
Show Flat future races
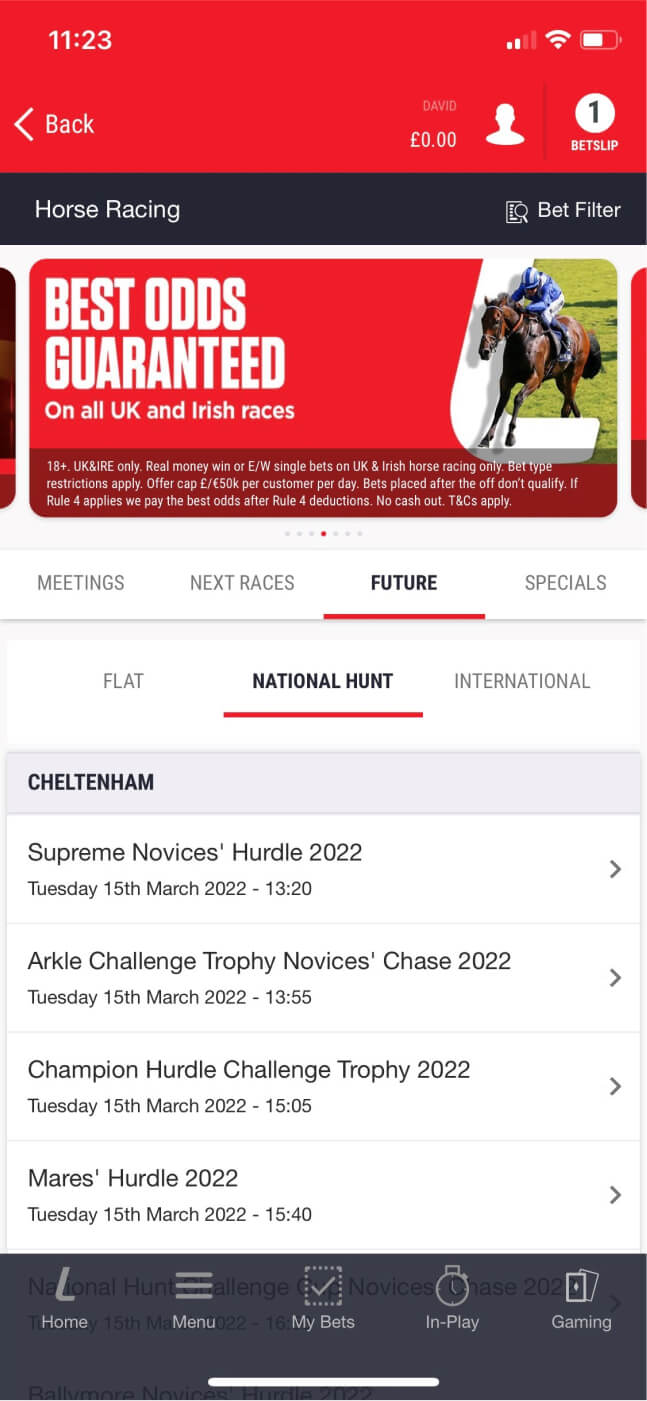(x=123, y=681)
